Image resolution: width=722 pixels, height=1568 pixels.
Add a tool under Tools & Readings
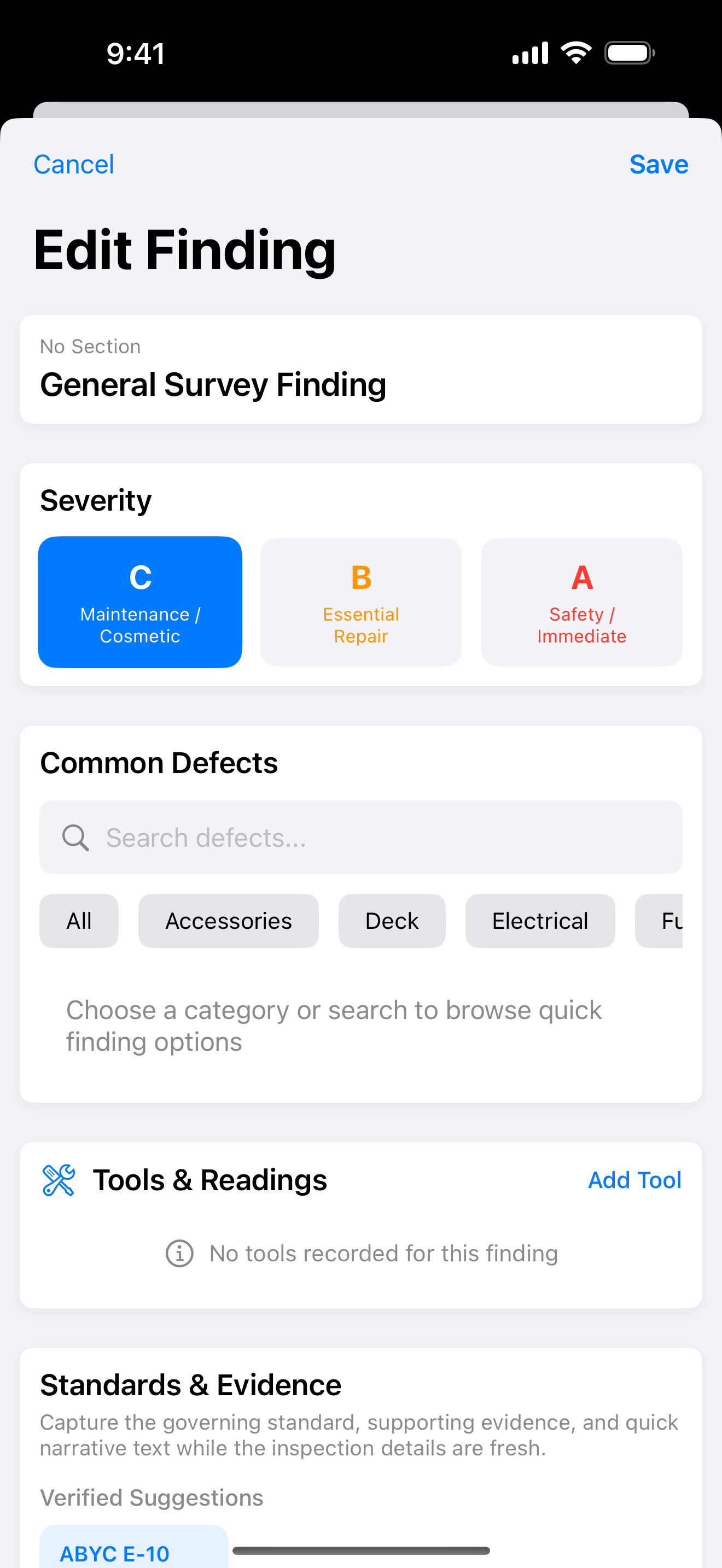click(634, 1180)
